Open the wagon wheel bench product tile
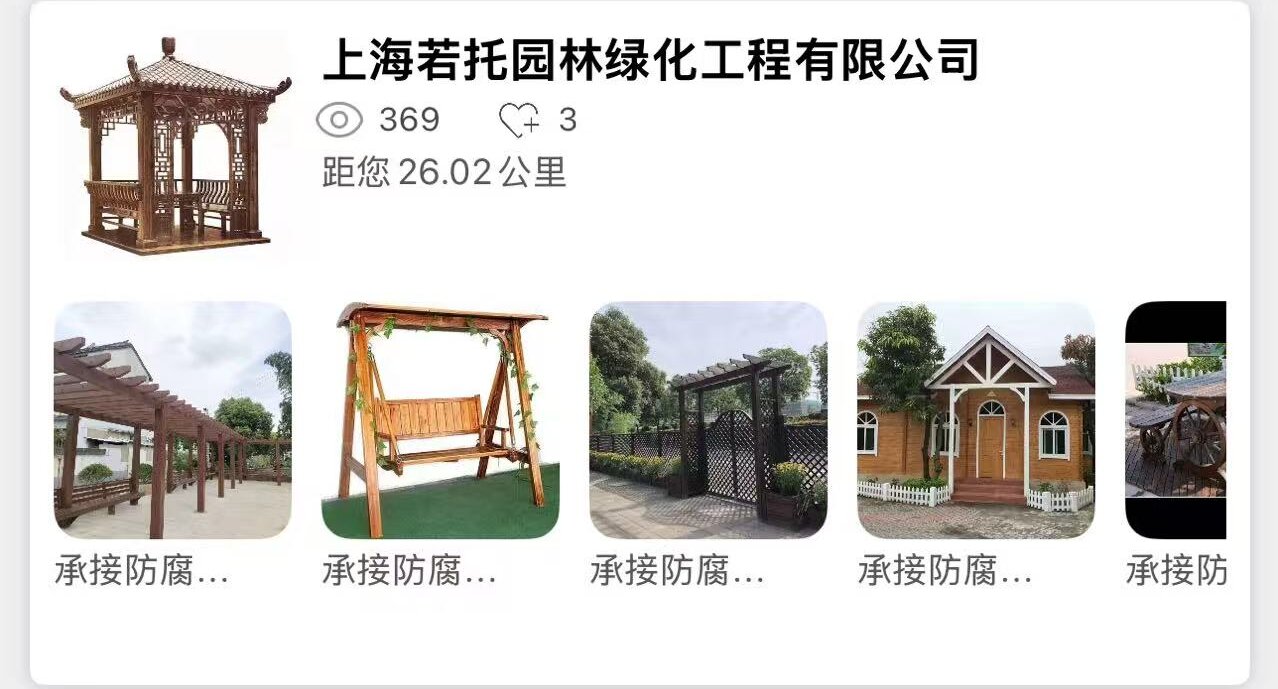The height and width of the screenshot is (689, 1278). (x=1176, y=420)
